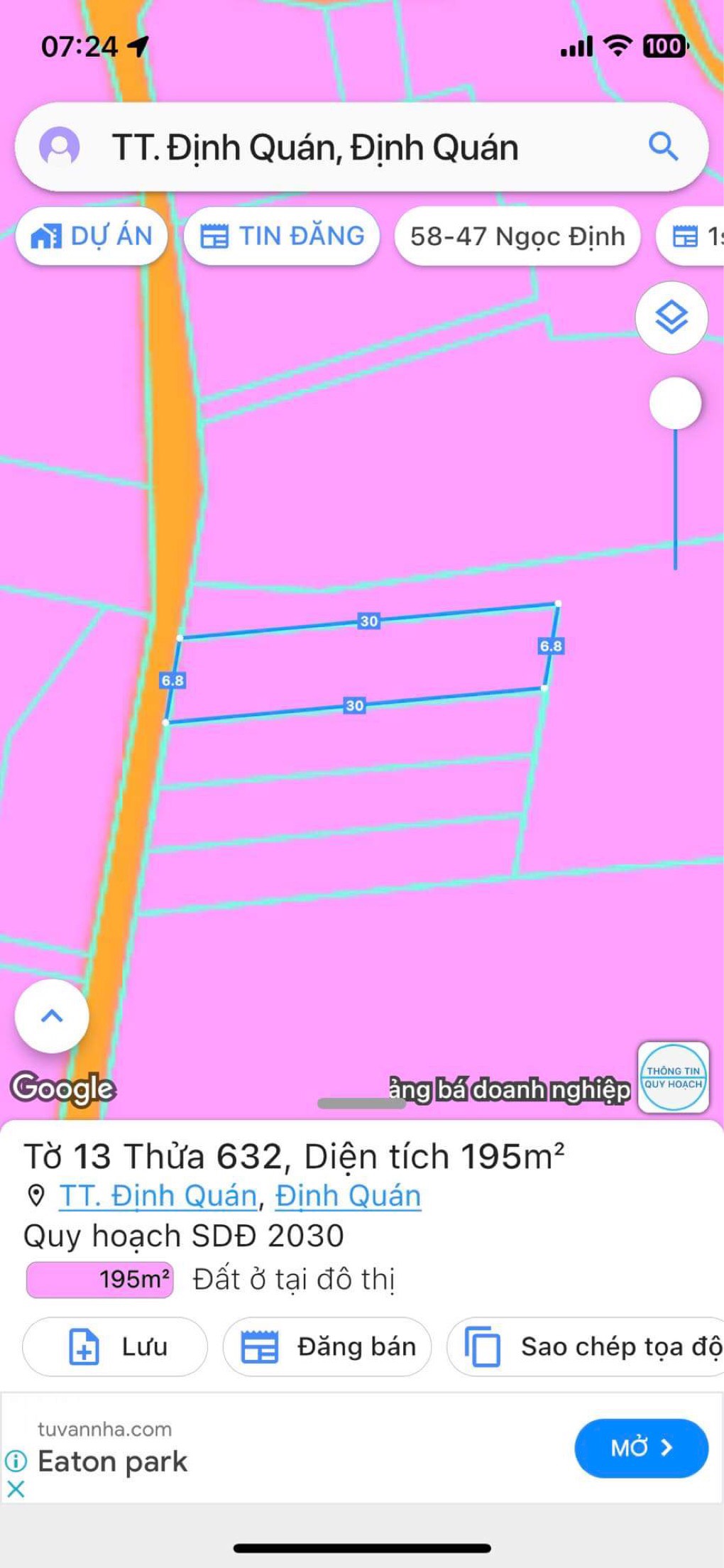Open the Thông tin quy hoạch badge
724x1568 pixels.
pos(674,1077)
